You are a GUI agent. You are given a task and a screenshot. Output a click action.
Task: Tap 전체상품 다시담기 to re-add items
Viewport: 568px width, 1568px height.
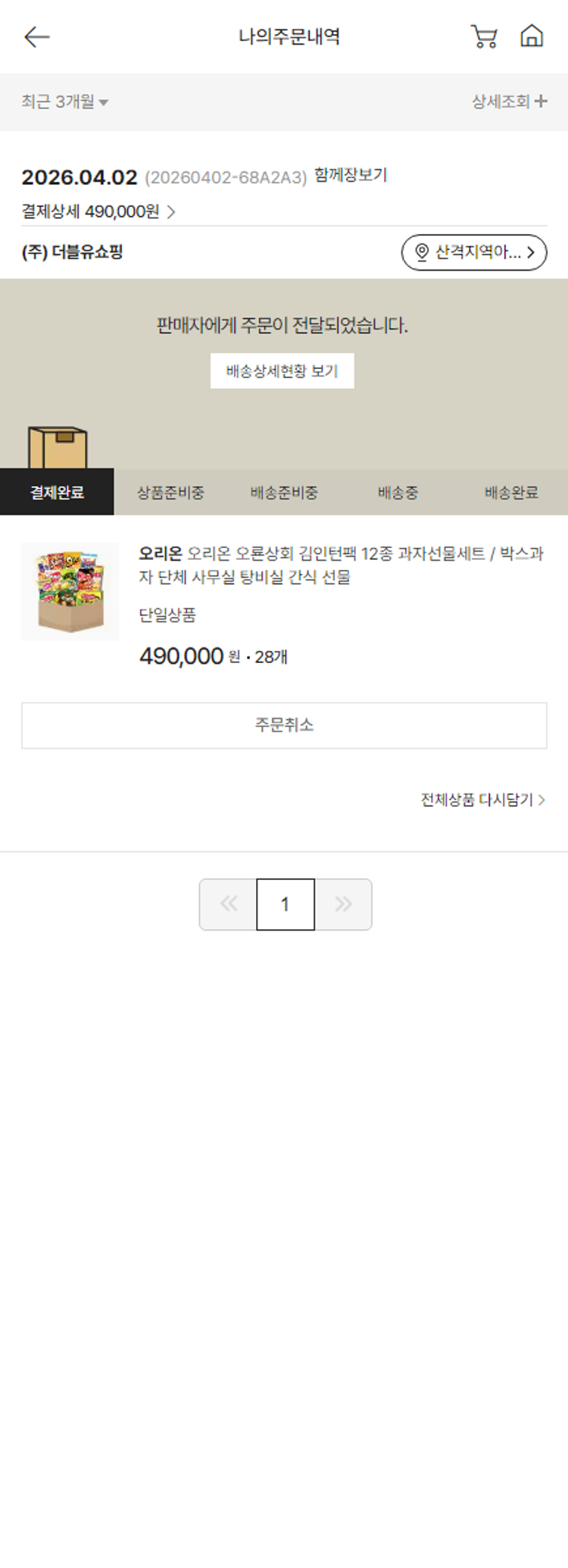(482, 800)
